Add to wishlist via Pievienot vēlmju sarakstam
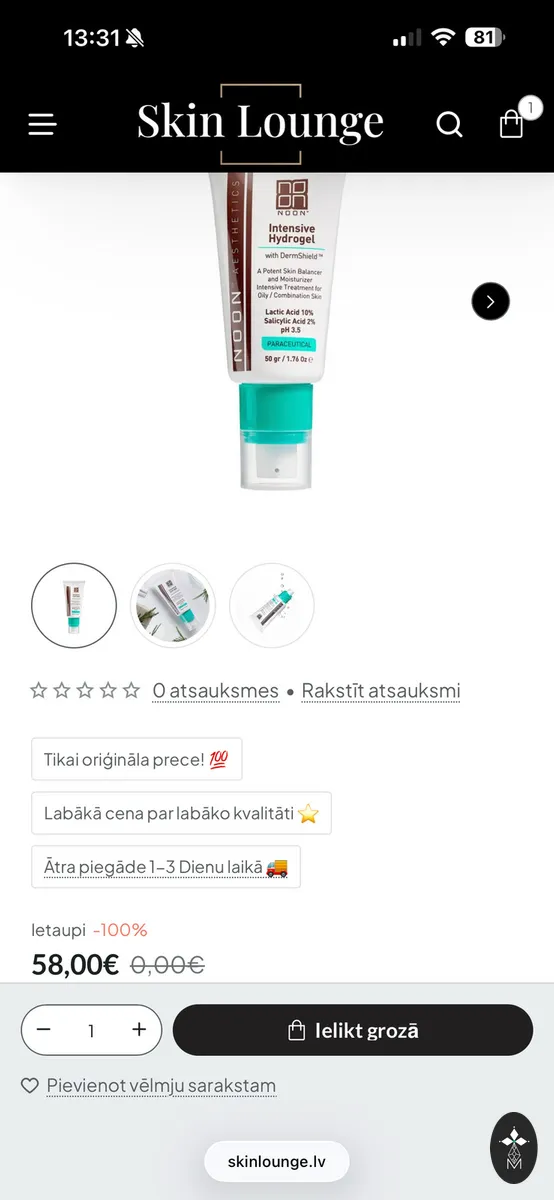The image size is (554, 1200). (x=148, y=1086)
